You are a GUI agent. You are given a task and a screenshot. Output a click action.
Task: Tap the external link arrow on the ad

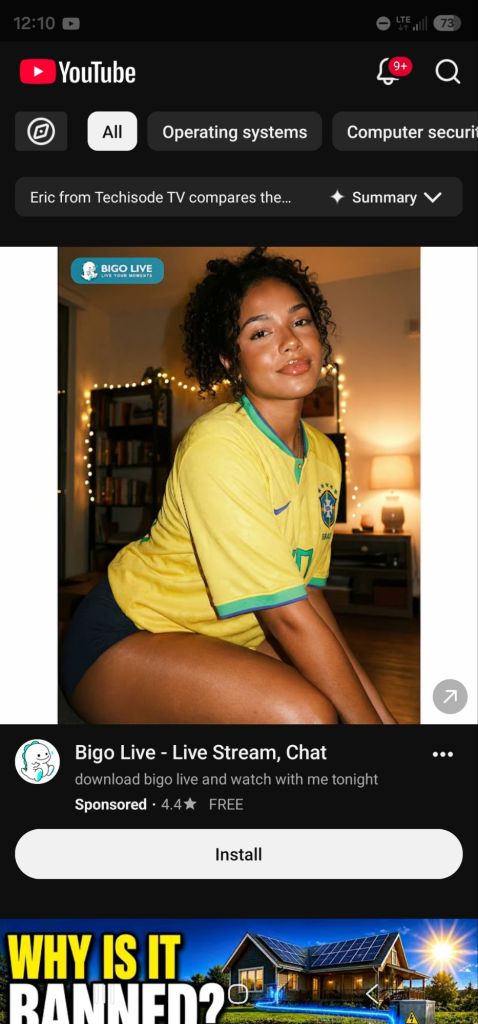[450, 697]
